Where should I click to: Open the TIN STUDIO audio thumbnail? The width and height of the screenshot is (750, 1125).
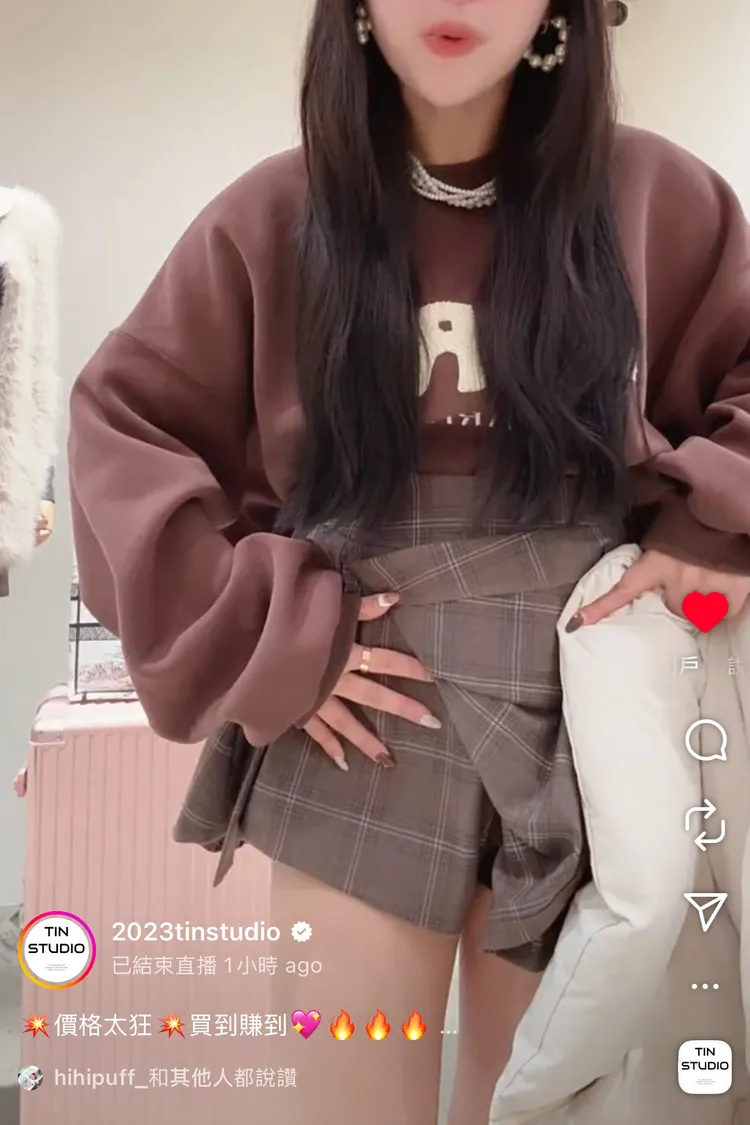point(705,1066)
